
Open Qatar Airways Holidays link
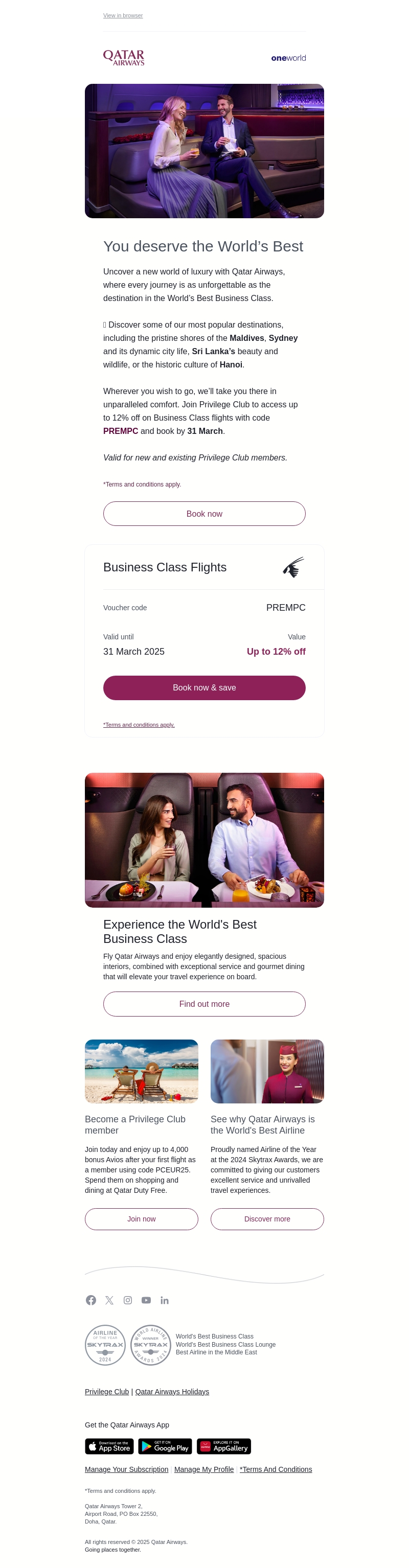point(172,1392)
